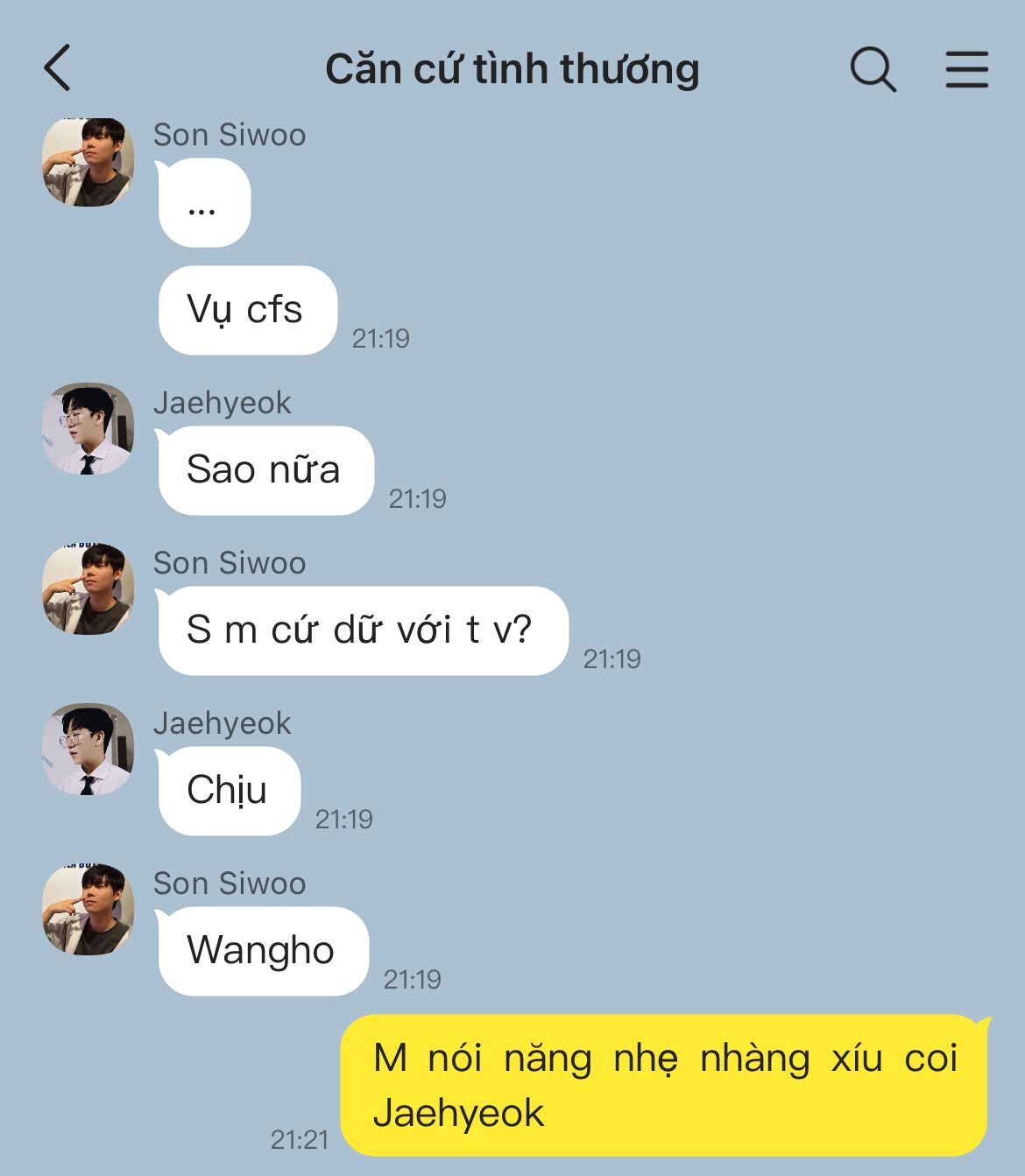Open Jaehyeok's avatar beside the 'Sao nữa' message
The image size is (1025, 1176).
[88, 429]
